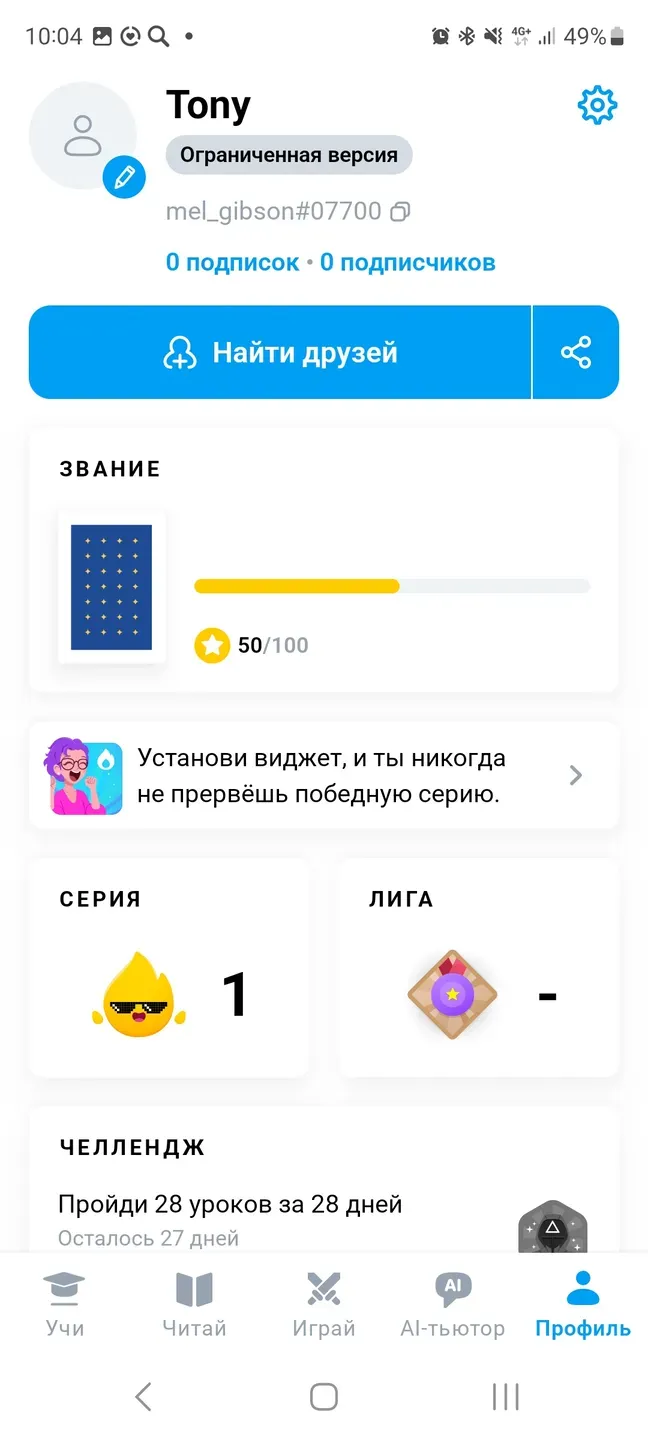
Task: Open the Серия streak card
Action: click(168, 967)
